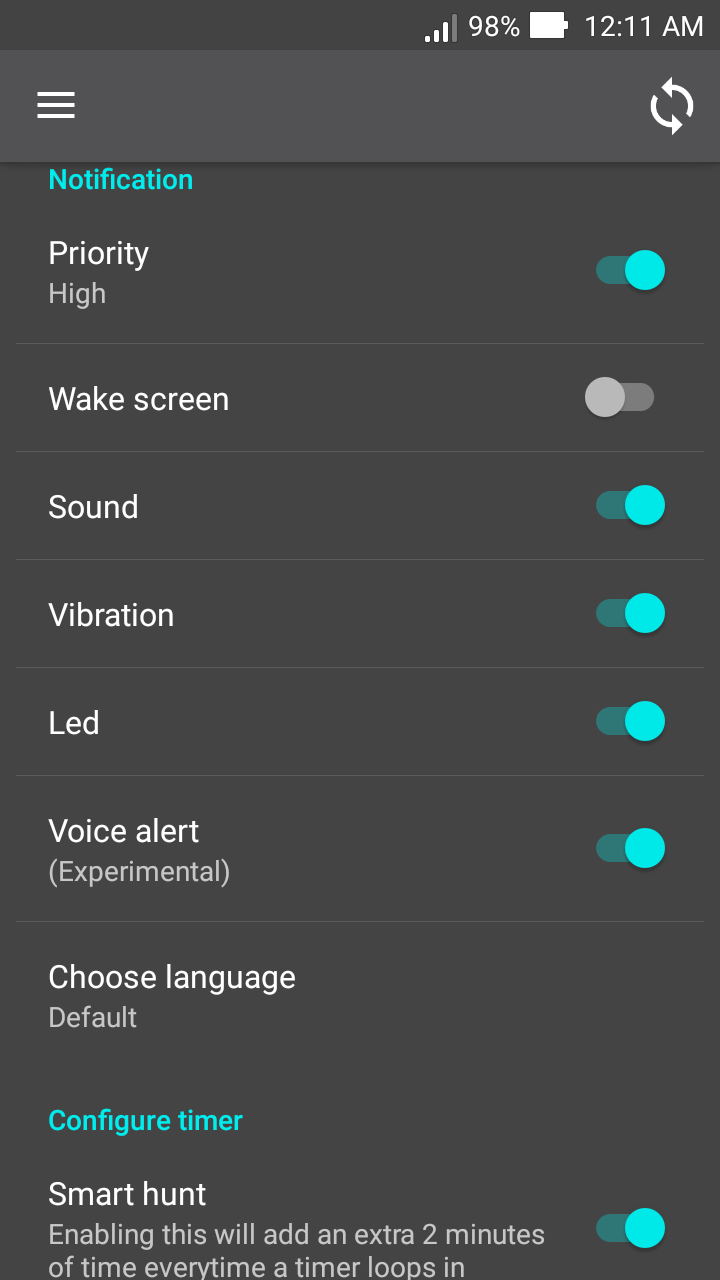Tap the Wake screen setting label
The height and width of the screenshot is (1280, 720).
coord(138,398)
